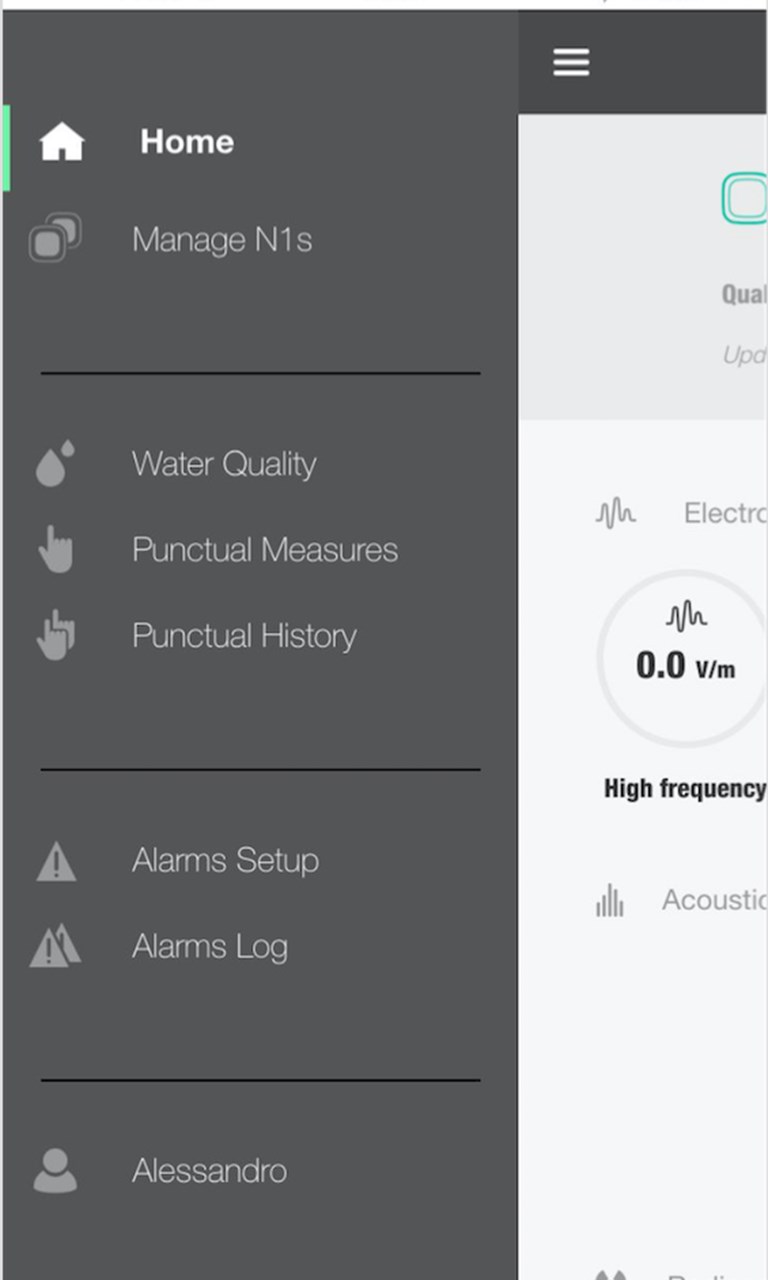The image size is (768, 1280).
Task: View Punctual History
Action: [244, 636]
